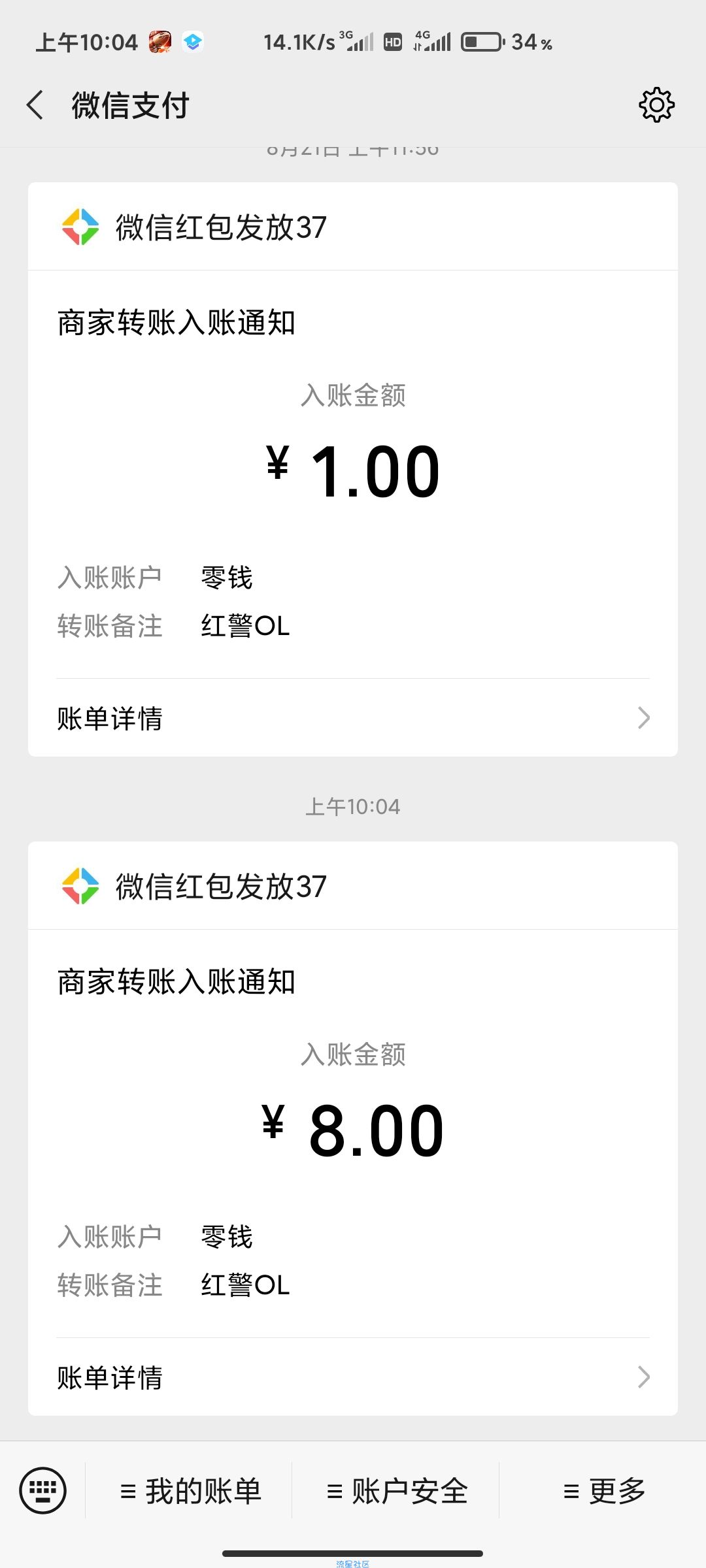The height and width of the screenshot is (1568, 706).
Task: Open 账单详情 for the ¥8.00 transfer
Action: click(x=353, y=1377)
